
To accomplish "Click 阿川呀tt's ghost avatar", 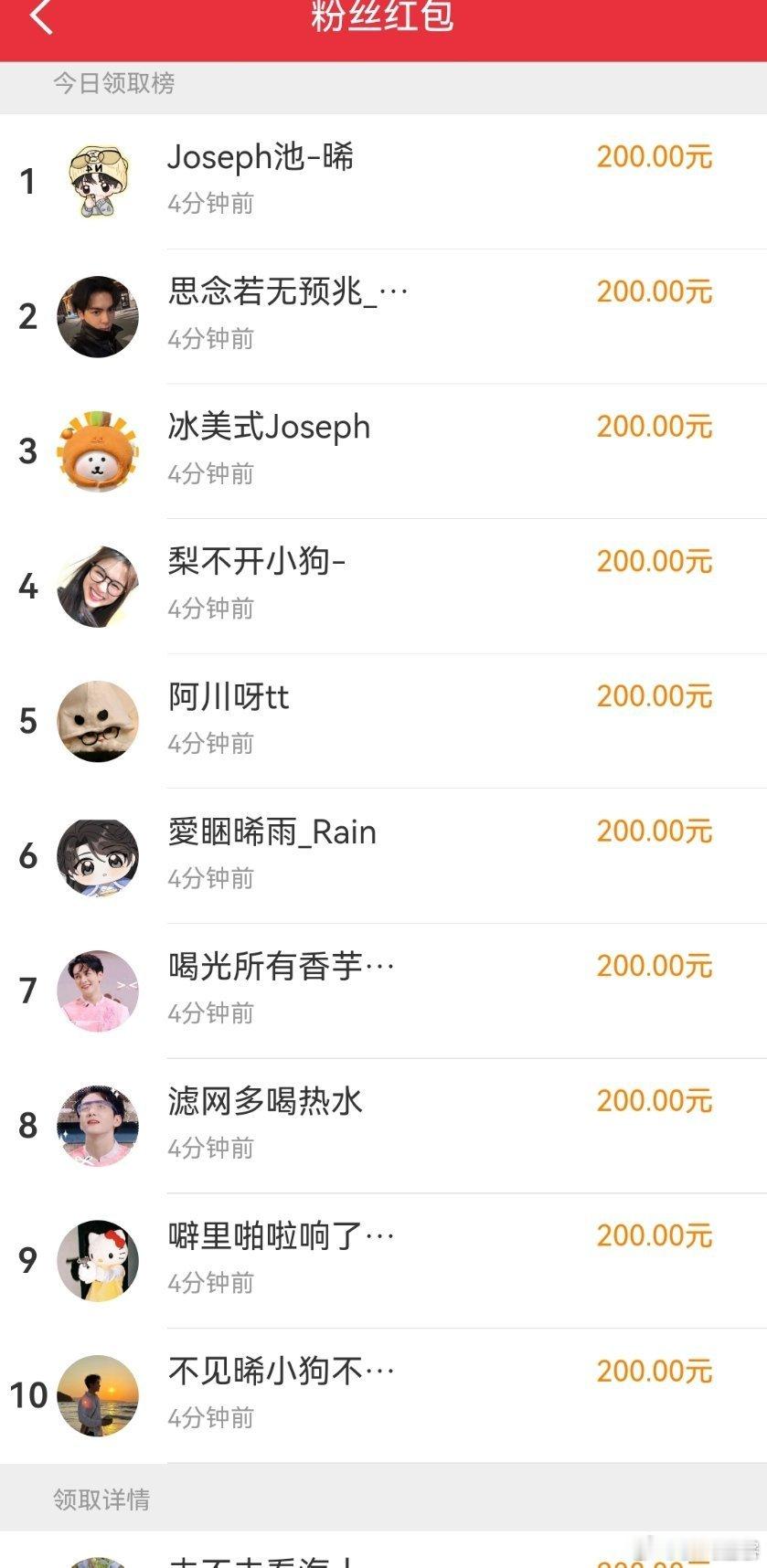I will point(99,719).
